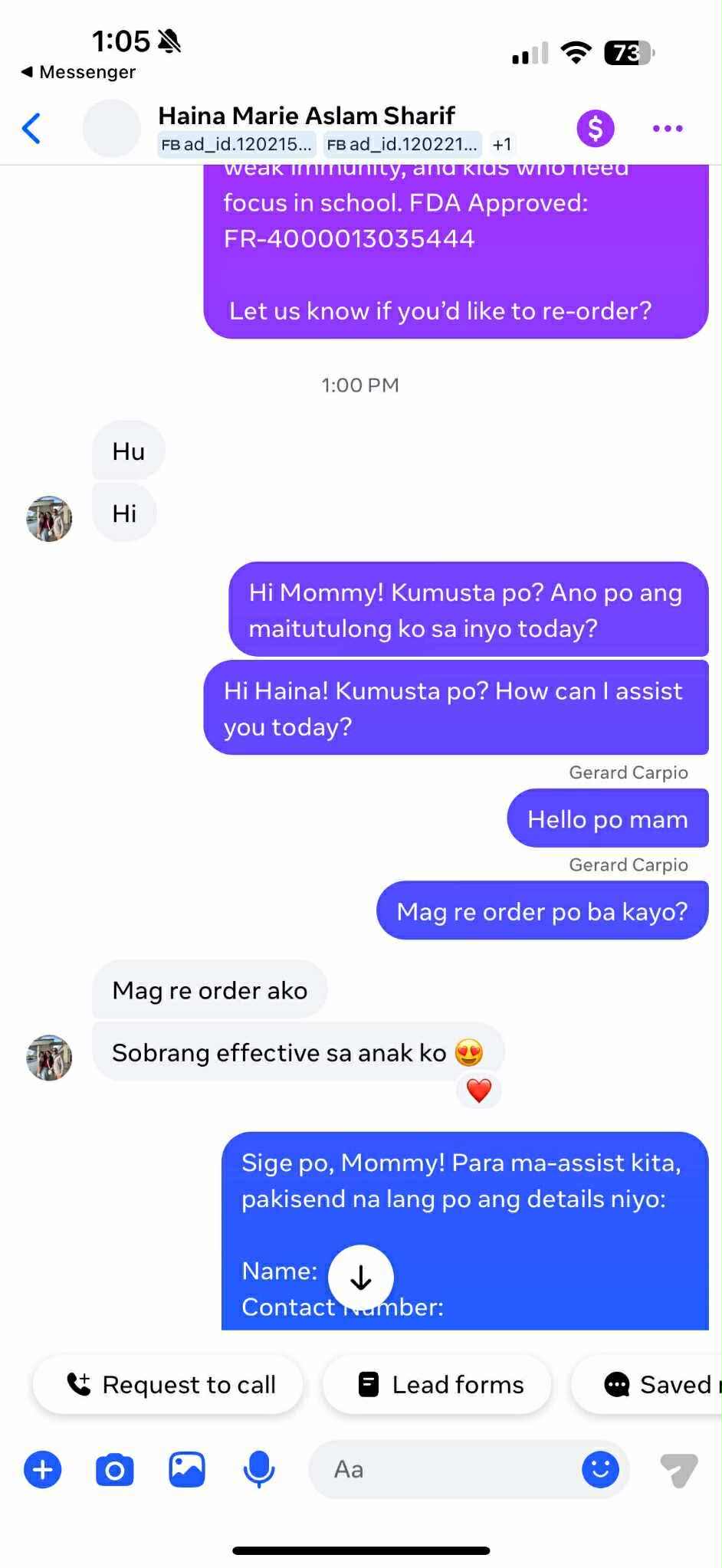Open the photo gallery picker
722x1568 pixels.
pos(187,1470)
